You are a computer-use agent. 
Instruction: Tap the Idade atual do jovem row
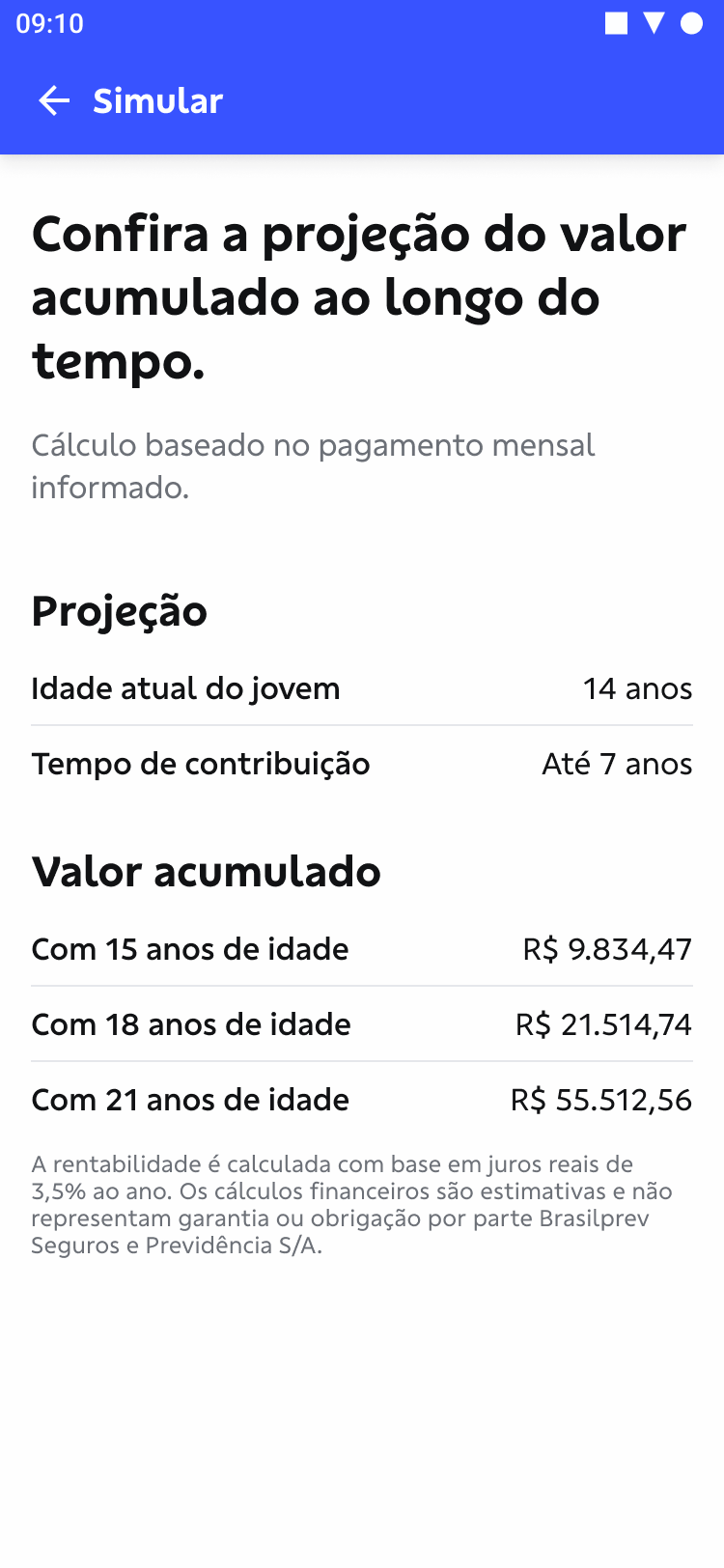[185, 688]
